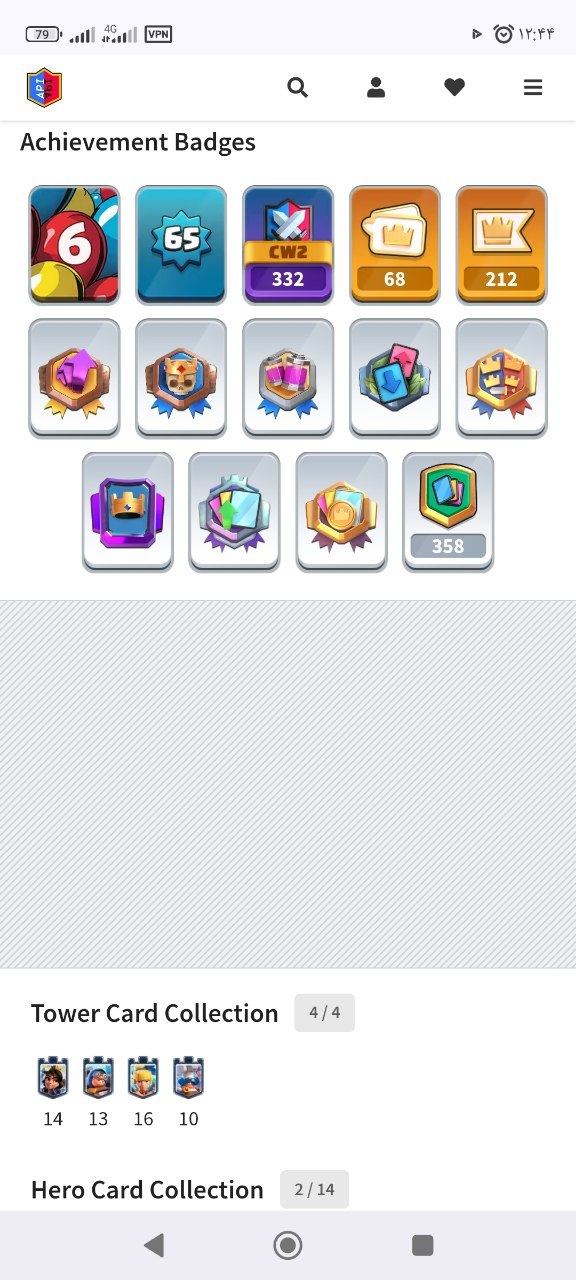Viewport: 576px width, 1280px height.
Task: Open the favorites heart icon
Action: [455, 88]
